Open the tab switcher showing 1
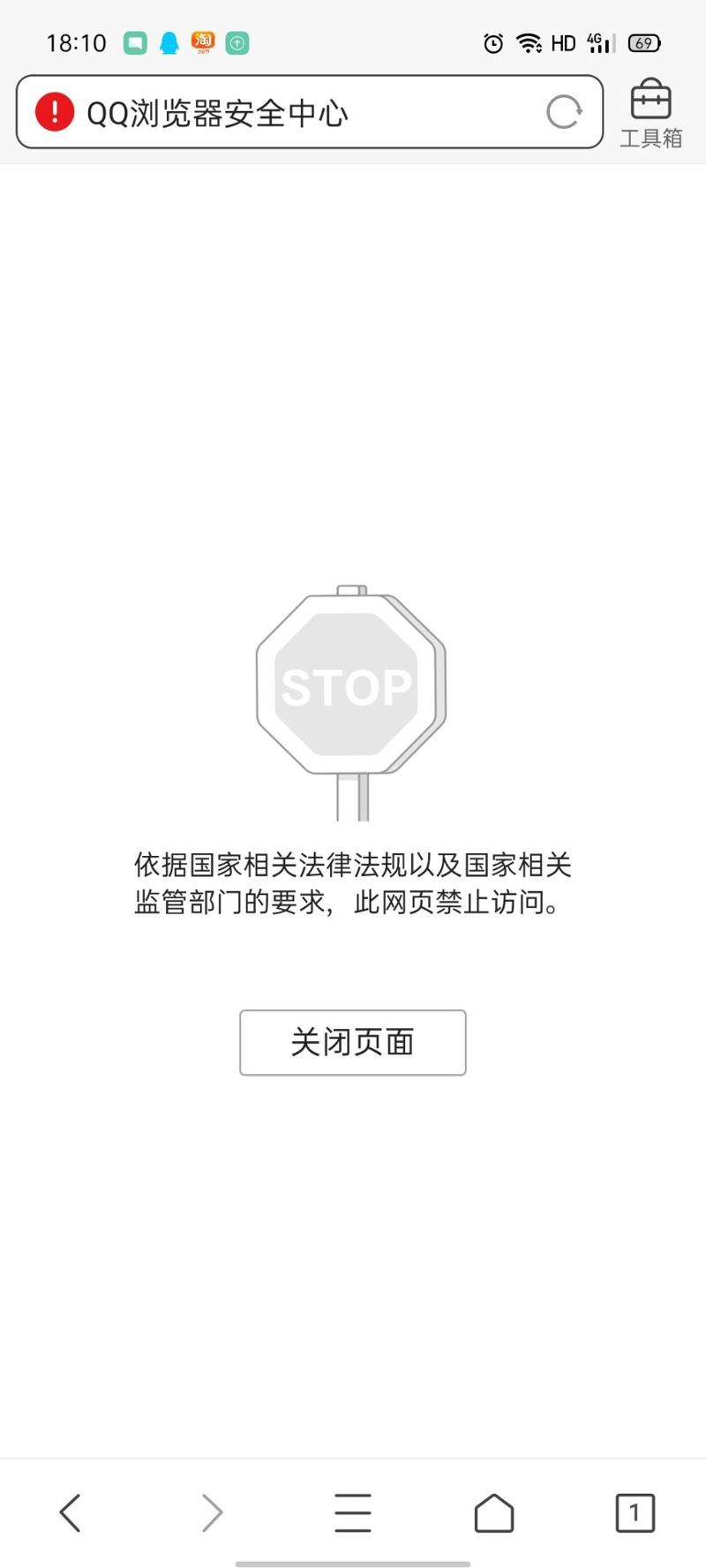 [x=635, y=1512]
